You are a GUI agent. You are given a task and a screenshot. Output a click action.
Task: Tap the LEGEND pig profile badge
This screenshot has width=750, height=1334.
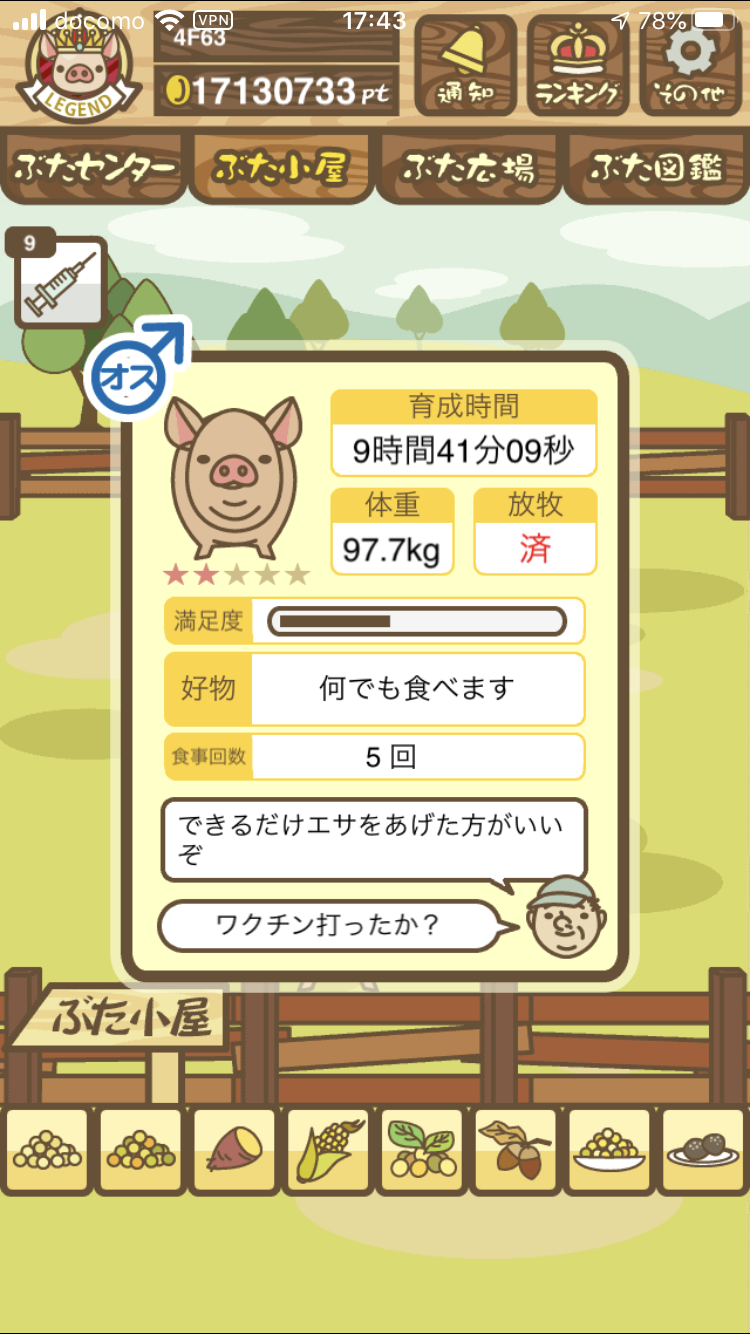(x=77, y=68)
